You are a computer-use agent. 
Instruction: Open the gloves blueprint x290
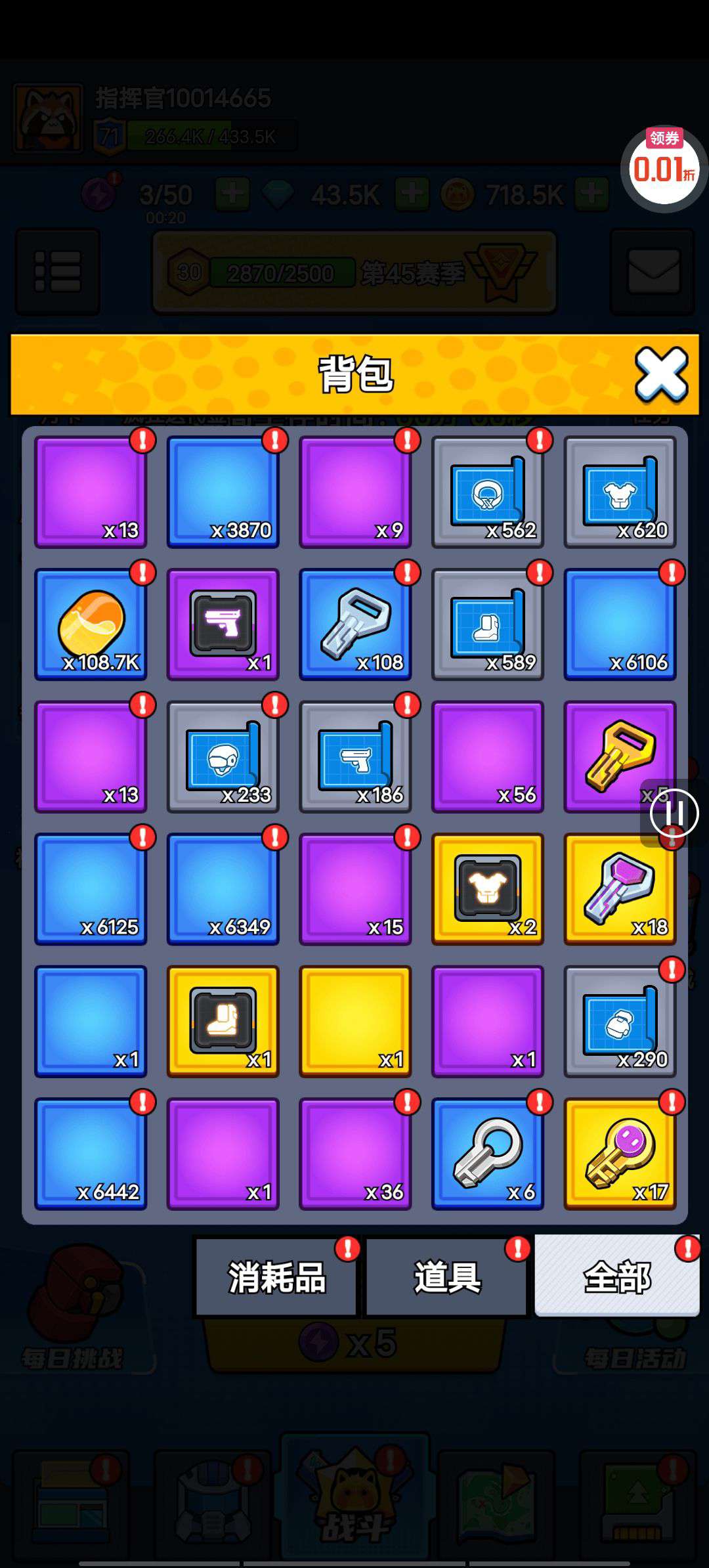click(x=620, y=1022)
